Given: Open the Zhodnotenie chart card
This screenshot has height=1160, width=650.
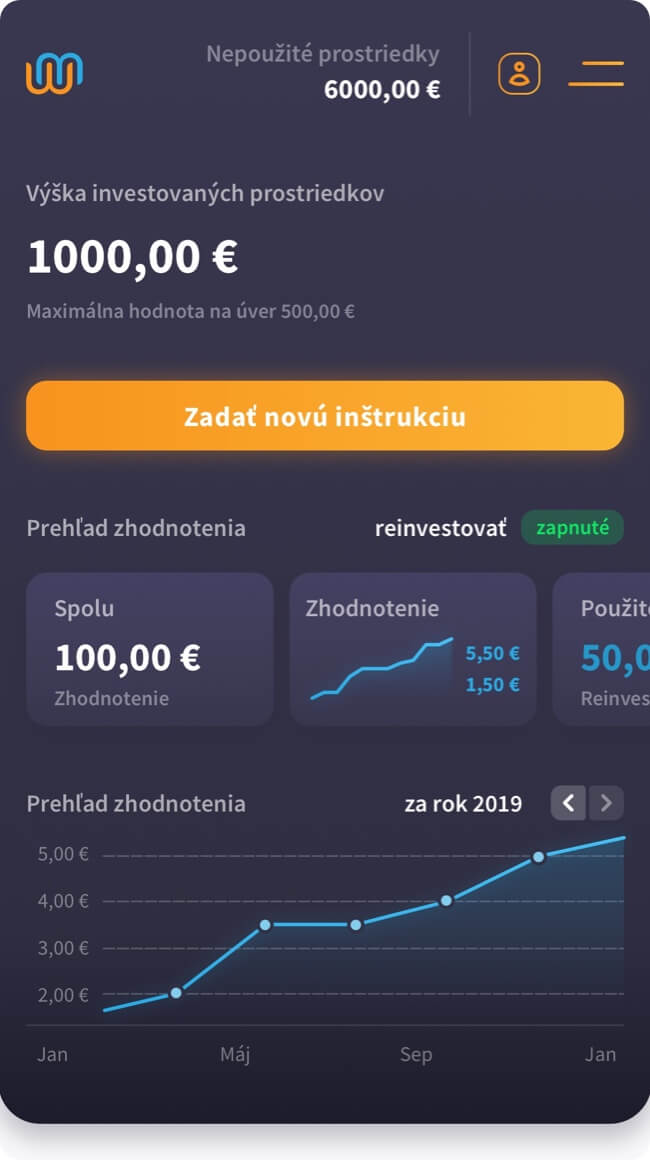Looking at the screenshot, I should tap(413, 650).
